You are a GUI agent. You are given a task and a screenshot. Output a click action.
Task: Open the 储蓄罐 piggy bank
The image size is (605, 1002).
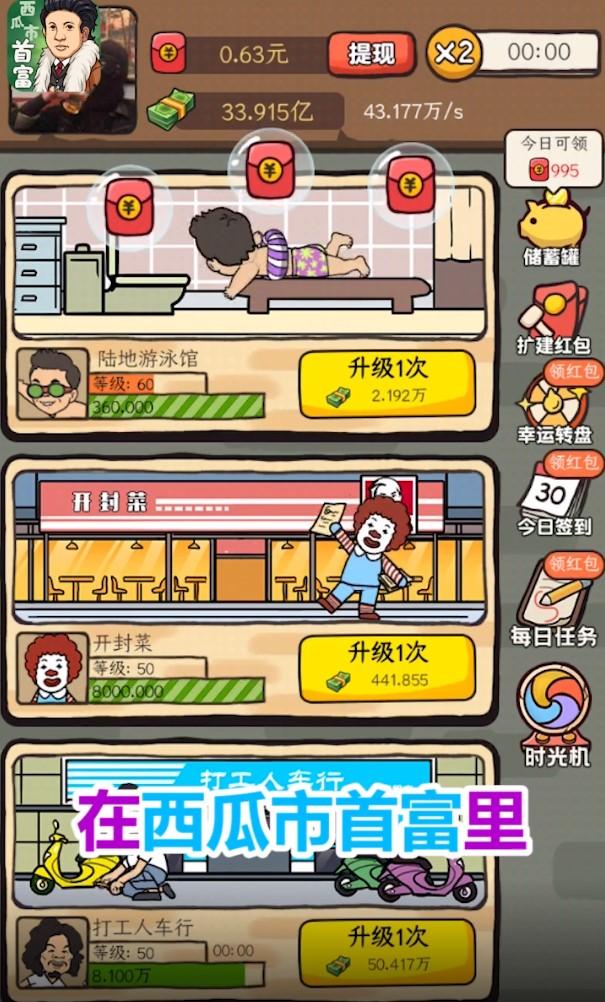pos(551,230)
